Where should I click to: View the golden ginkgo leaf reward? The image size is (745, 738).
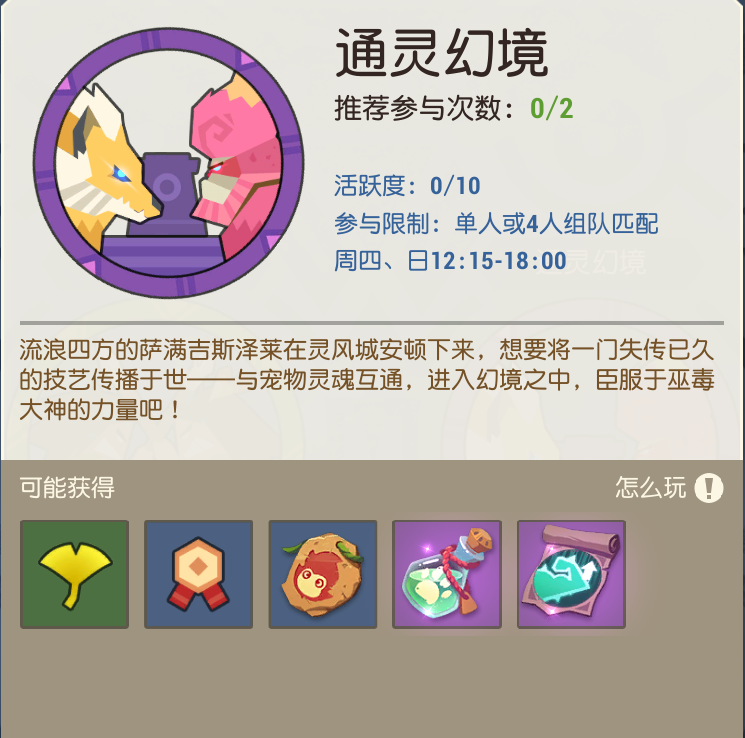pos(75,574)
